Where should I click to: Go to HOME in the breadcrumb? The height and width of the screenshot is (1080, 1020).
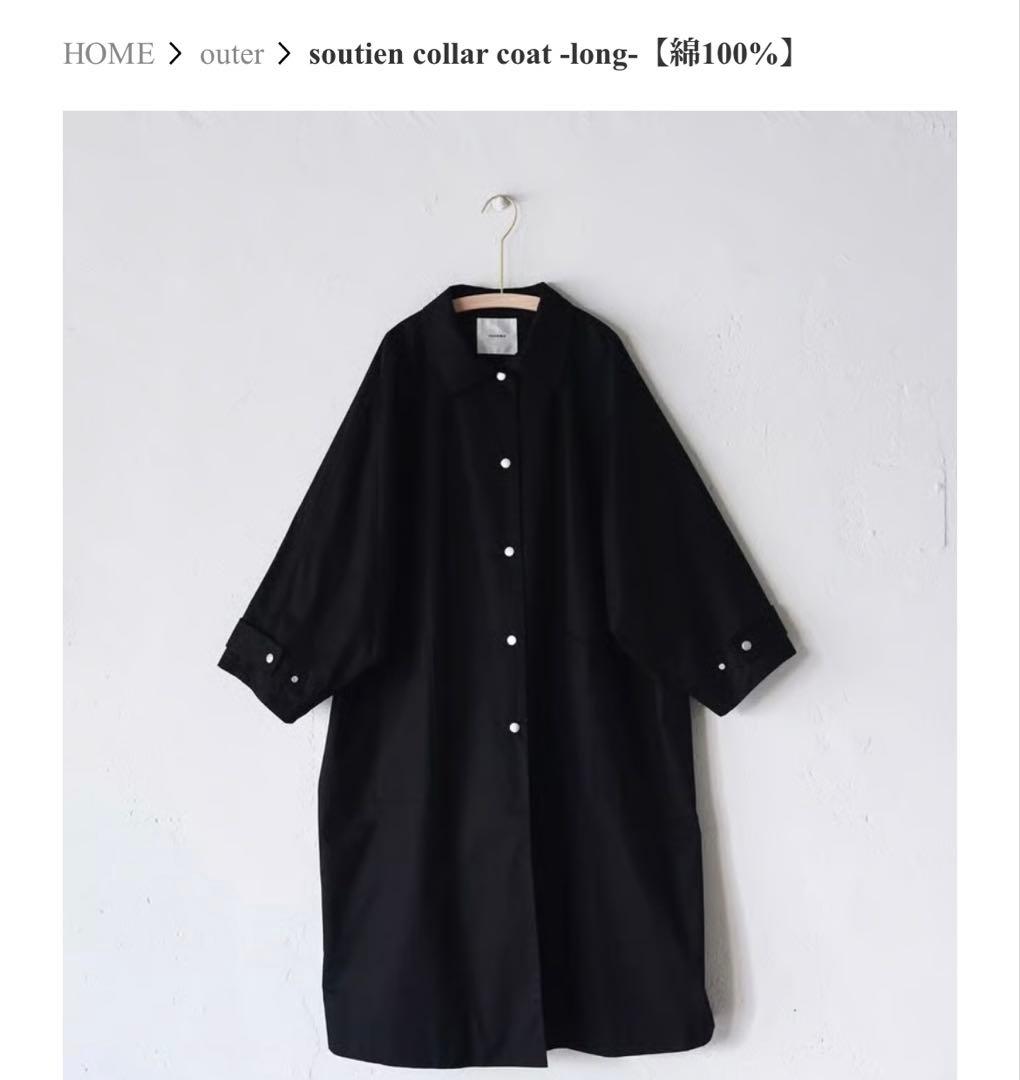(x=108, y=54)
